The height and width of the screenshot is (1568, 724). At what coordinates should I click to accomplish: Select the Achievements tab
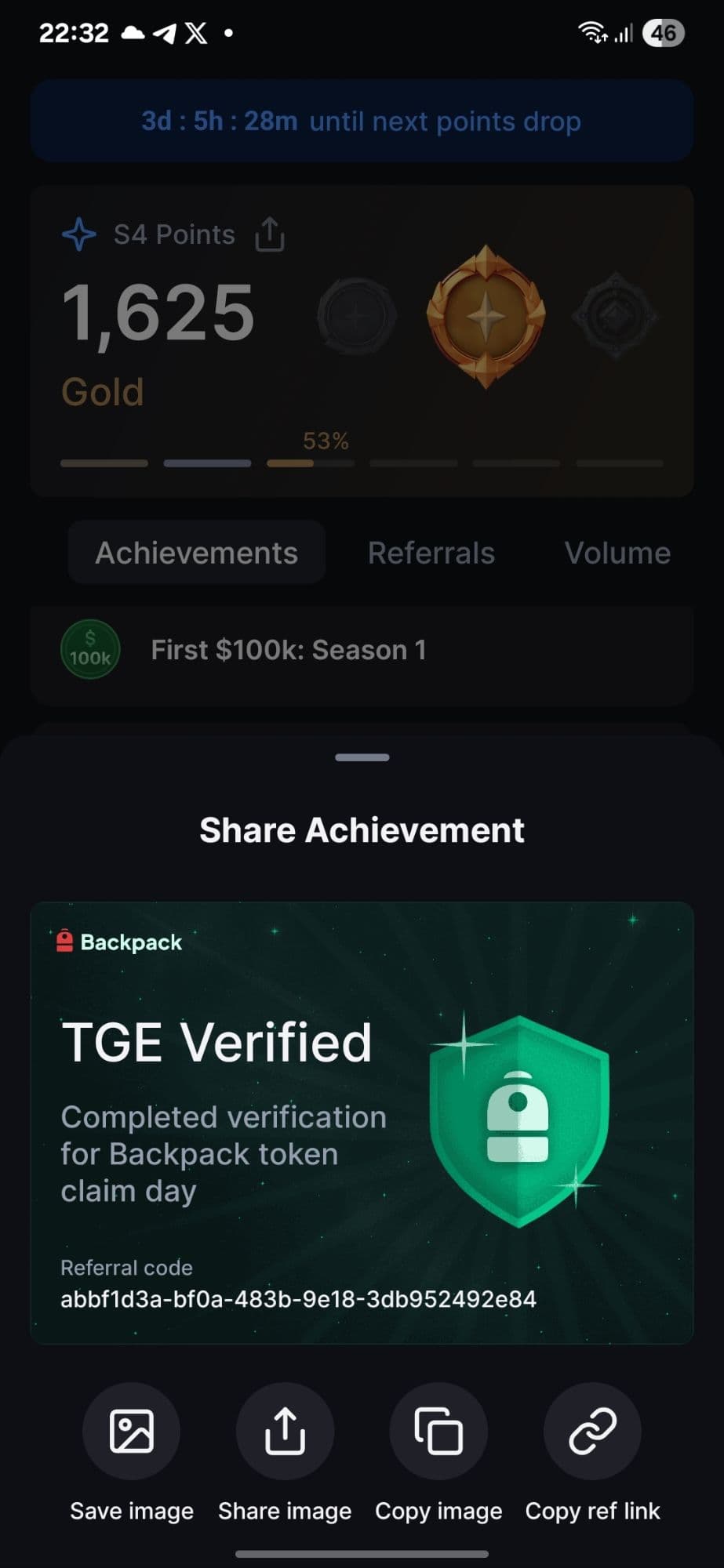tap(196, 553)
